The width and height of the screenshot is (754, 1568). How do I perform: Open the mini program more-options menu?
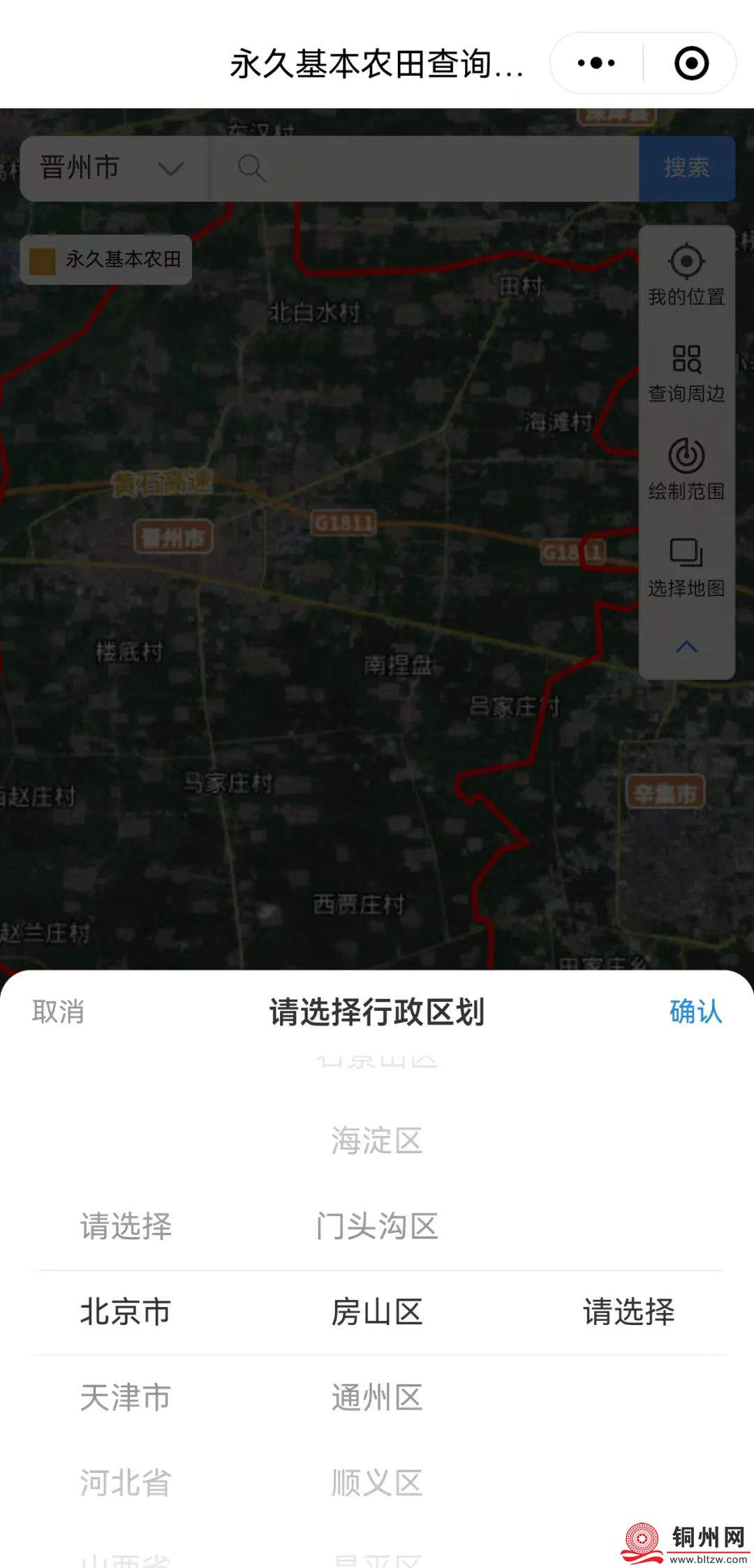pos(596,63)
